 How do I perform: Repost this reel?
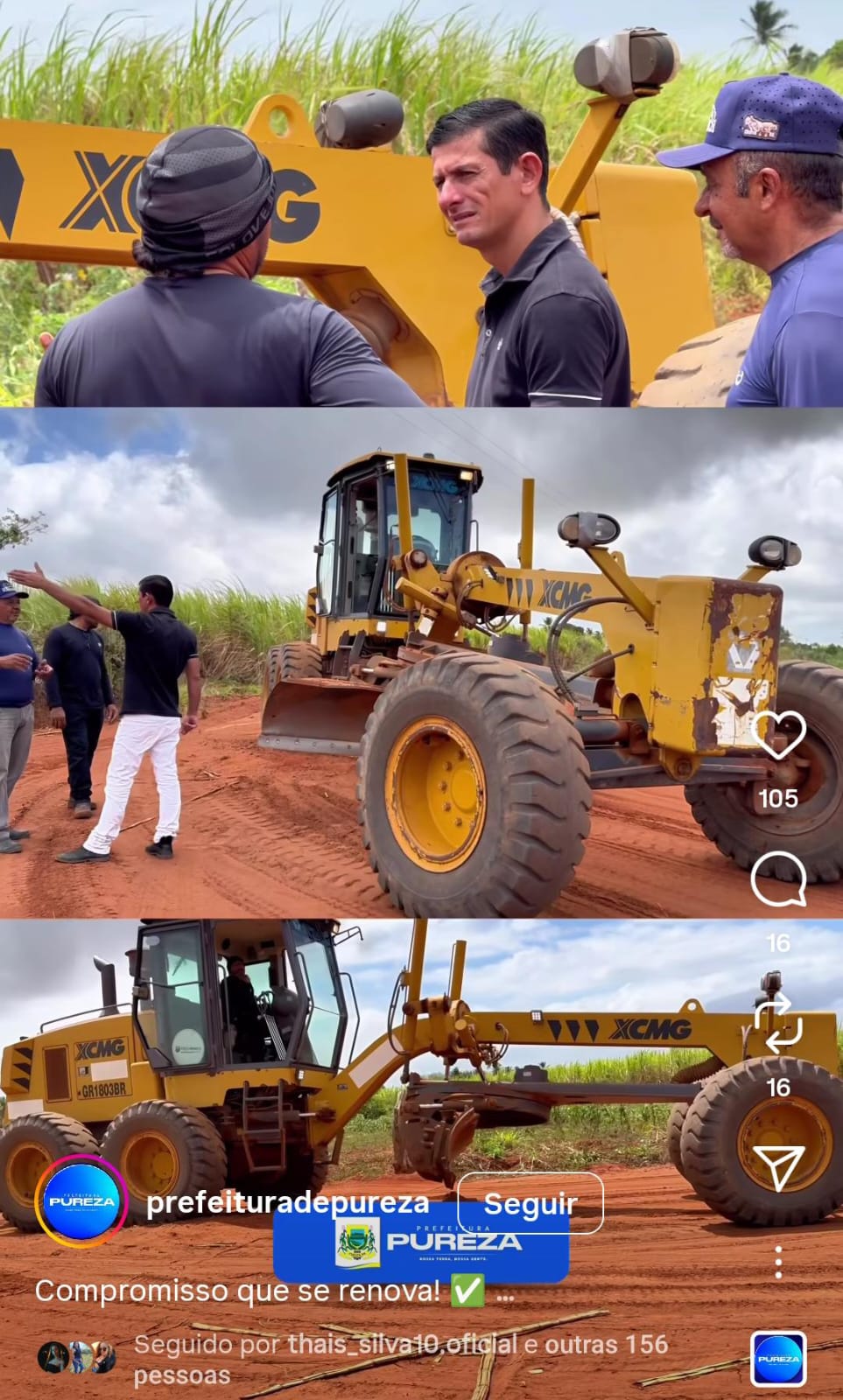point(778,1024)
